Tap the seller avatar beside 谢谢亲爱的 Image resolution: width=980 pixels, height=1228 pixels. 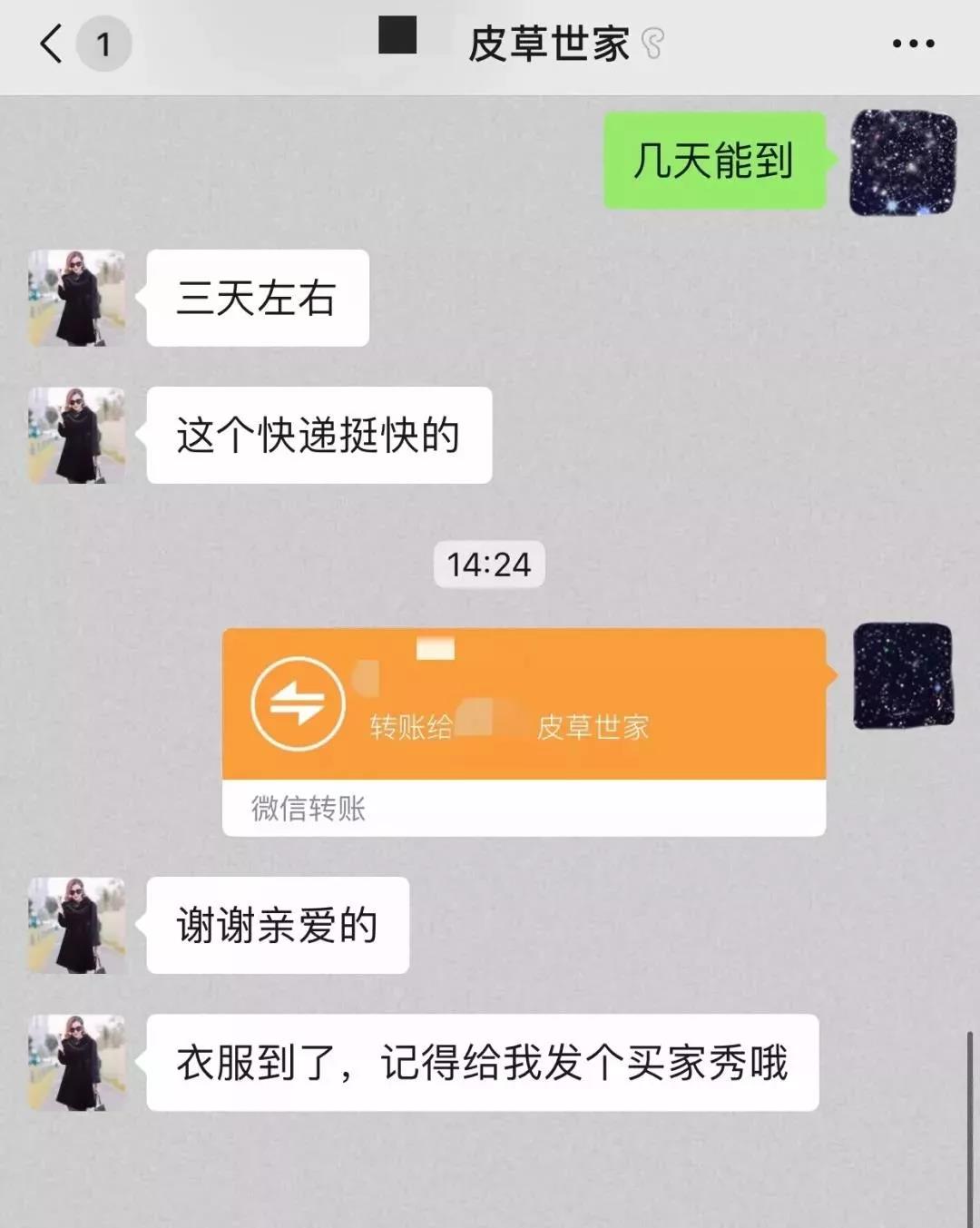click(x=76, y=924)
